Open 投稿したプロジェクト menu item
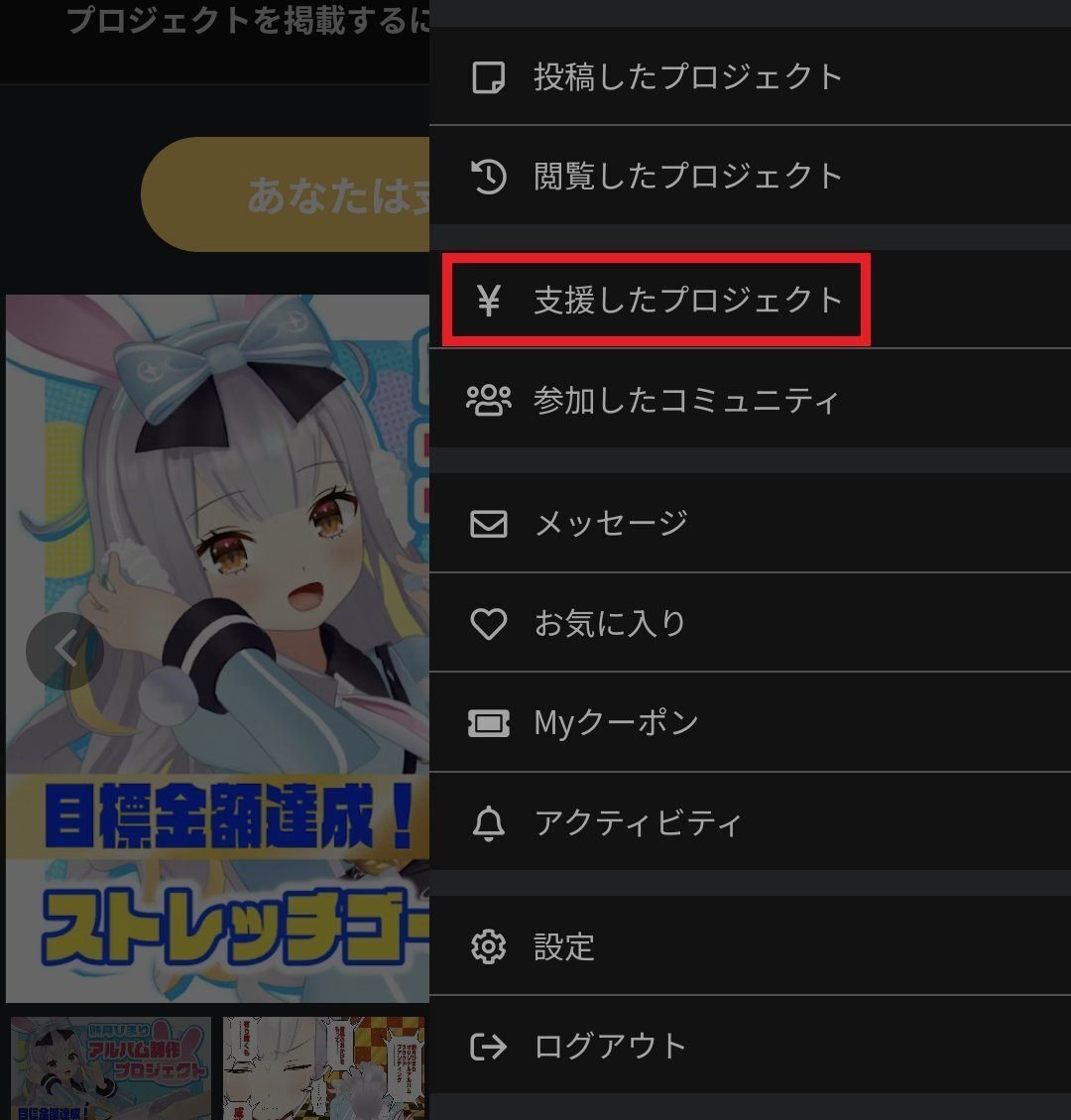Screen dimensions: 1071x1120 tap(686, 77)
